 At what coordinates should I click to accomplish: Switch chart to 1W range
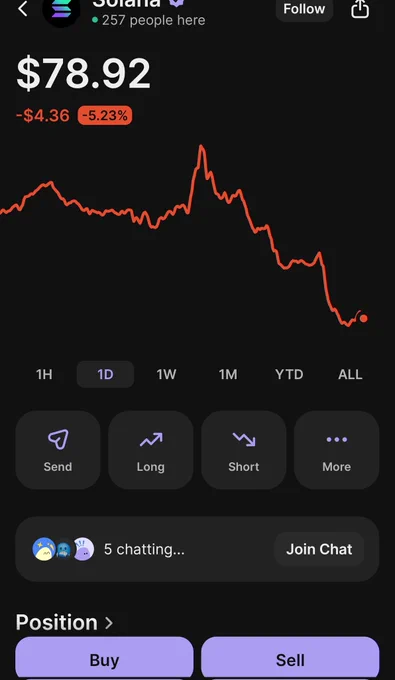(x=166, y=374)
